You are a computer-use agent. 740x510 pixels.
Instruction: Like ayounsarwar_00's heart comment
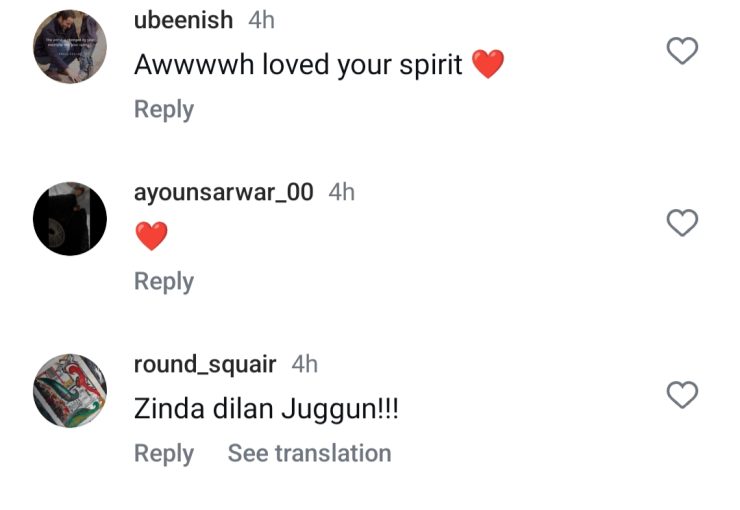tap(682, 222)
